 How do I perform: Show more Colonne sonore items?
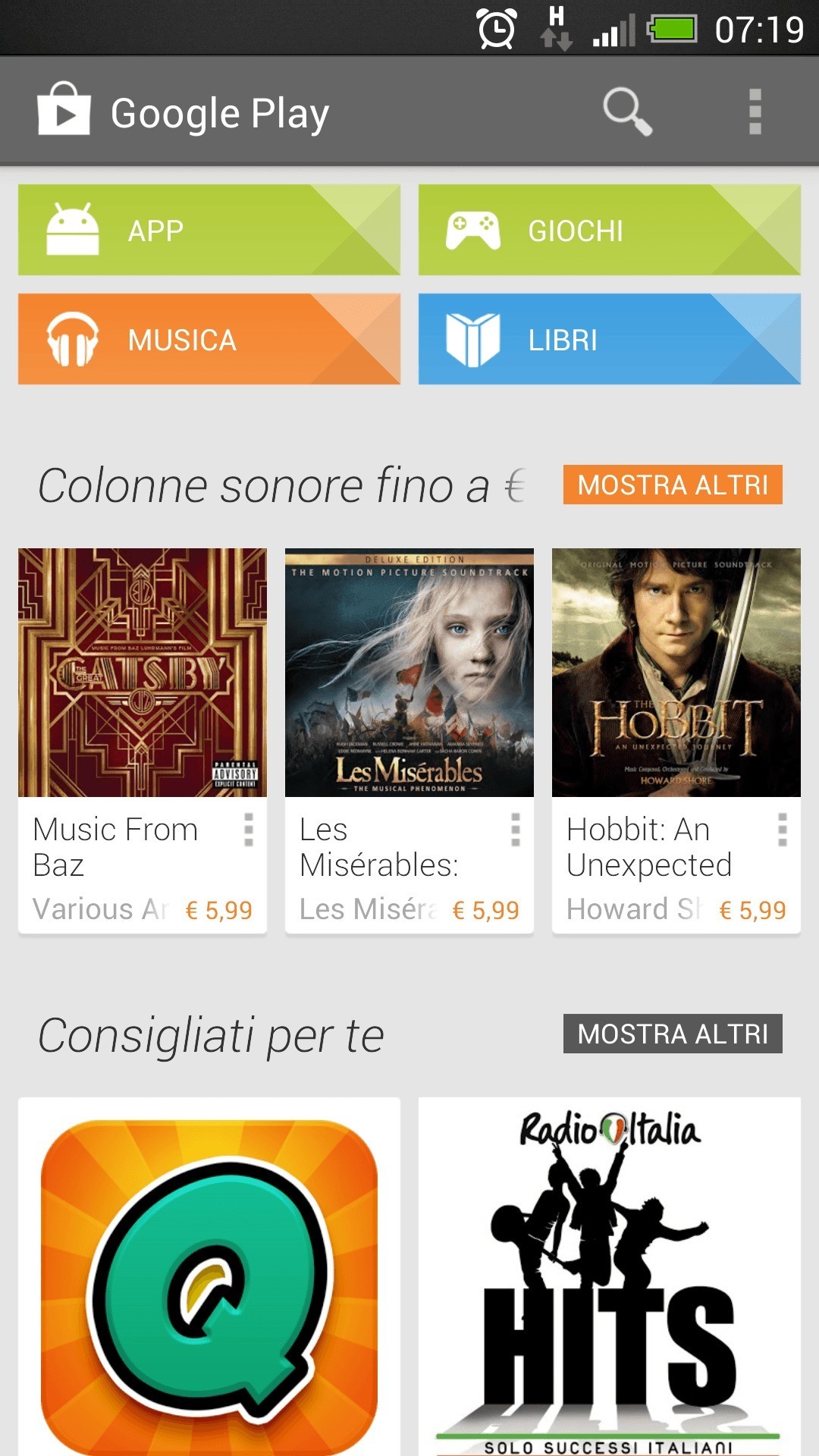click(x=672, y=485)
